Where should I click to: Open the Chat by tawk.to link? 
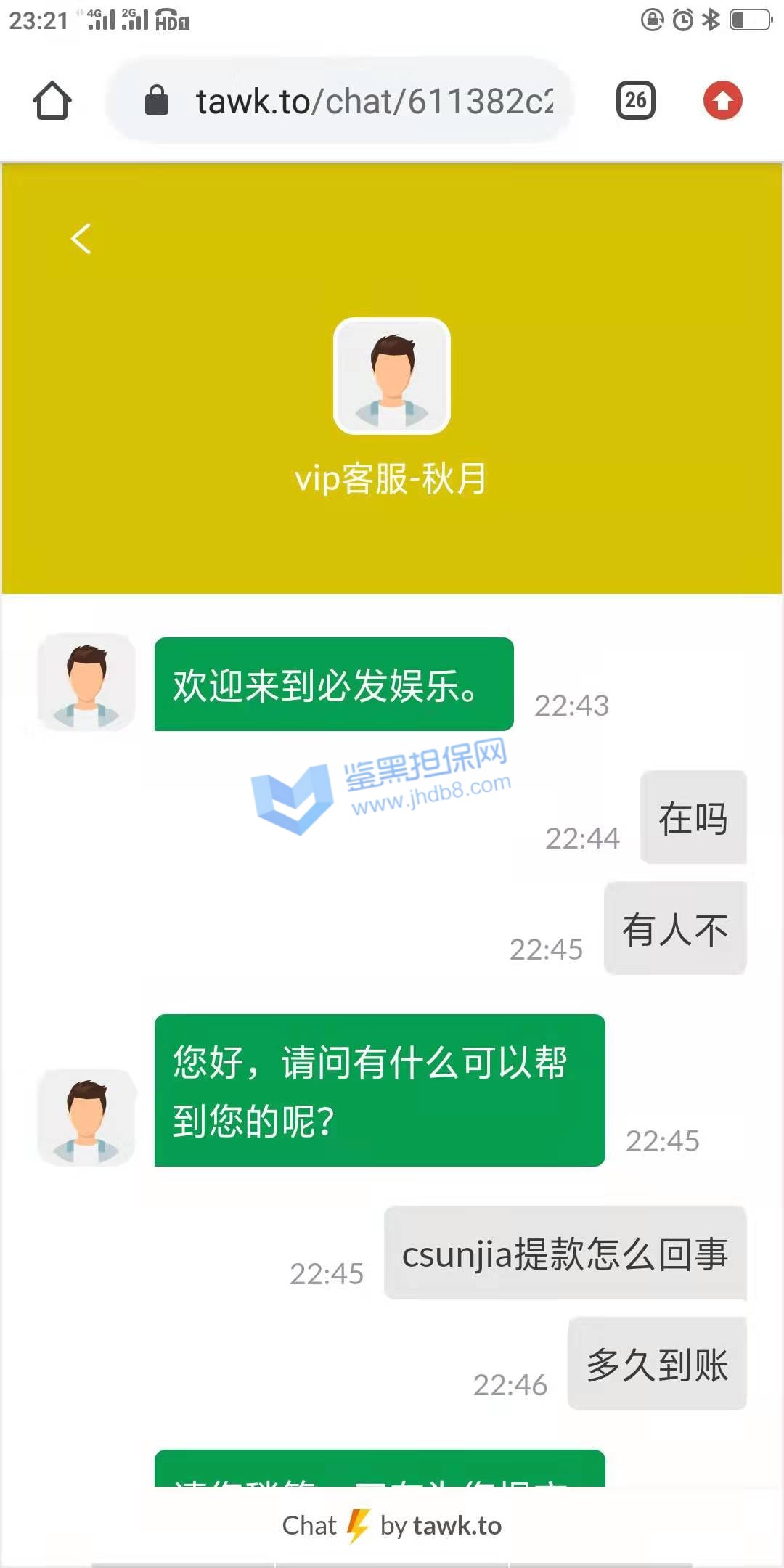point(392,1526)
